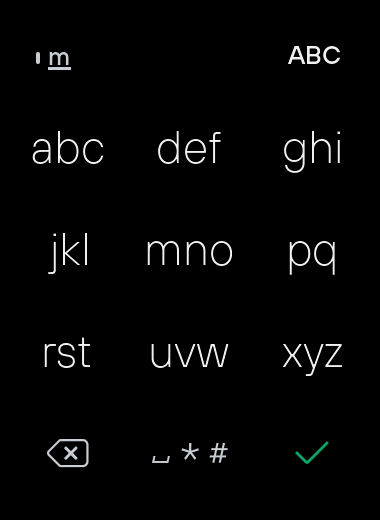
Task: Switch input mode via ABC indicator
Action: pyautogui.click(x=314, y=55)
